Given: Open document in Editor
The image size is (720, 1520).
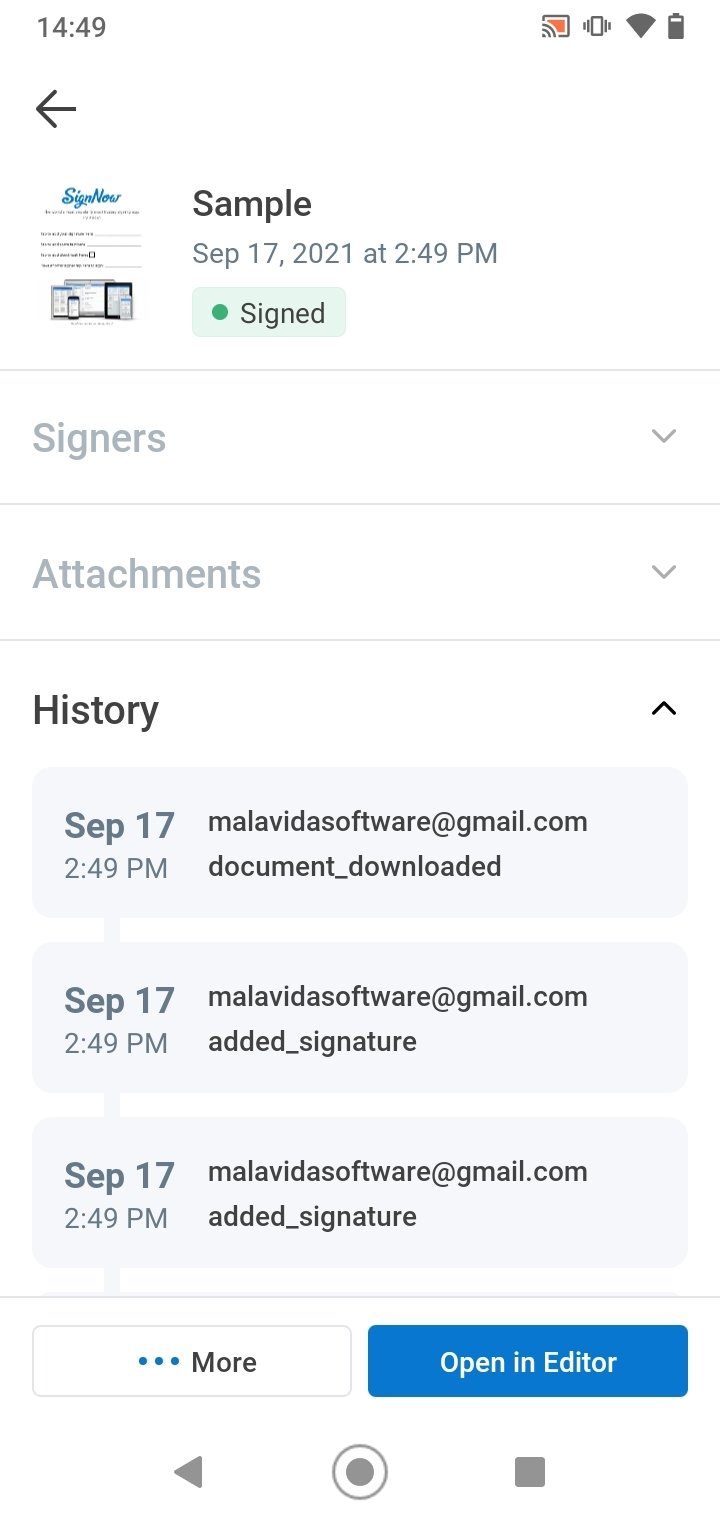Looking at the screenshot, I should [528, 1361].
